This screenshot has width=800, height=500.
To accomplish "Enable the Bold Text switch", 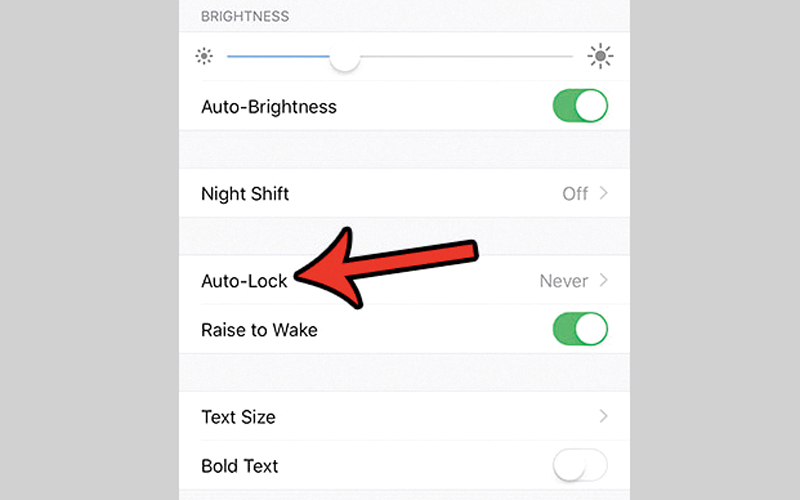I will point(580,465).
